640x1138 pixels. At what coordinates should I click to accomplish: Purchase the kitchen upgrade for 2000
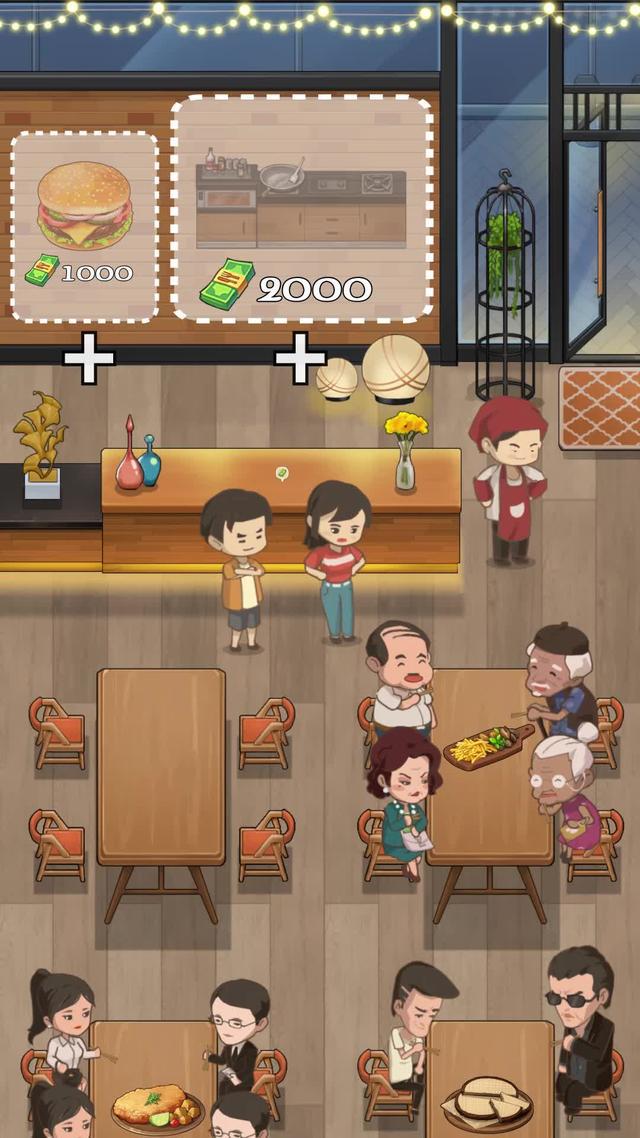click(302, 210)
